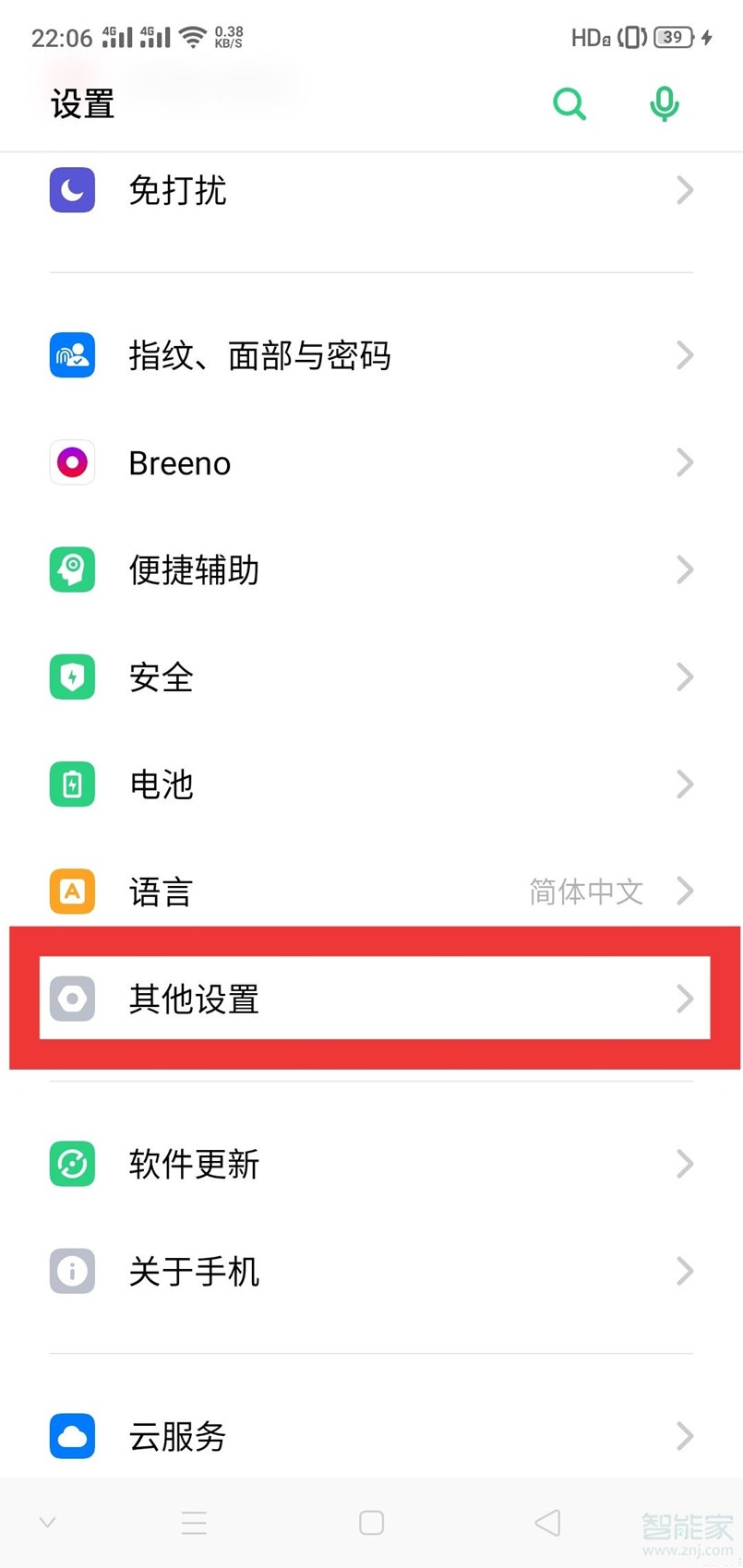
Task: Open 免打扰 (Do Not Disturb) settings
Action: click(x=369, y=190)
